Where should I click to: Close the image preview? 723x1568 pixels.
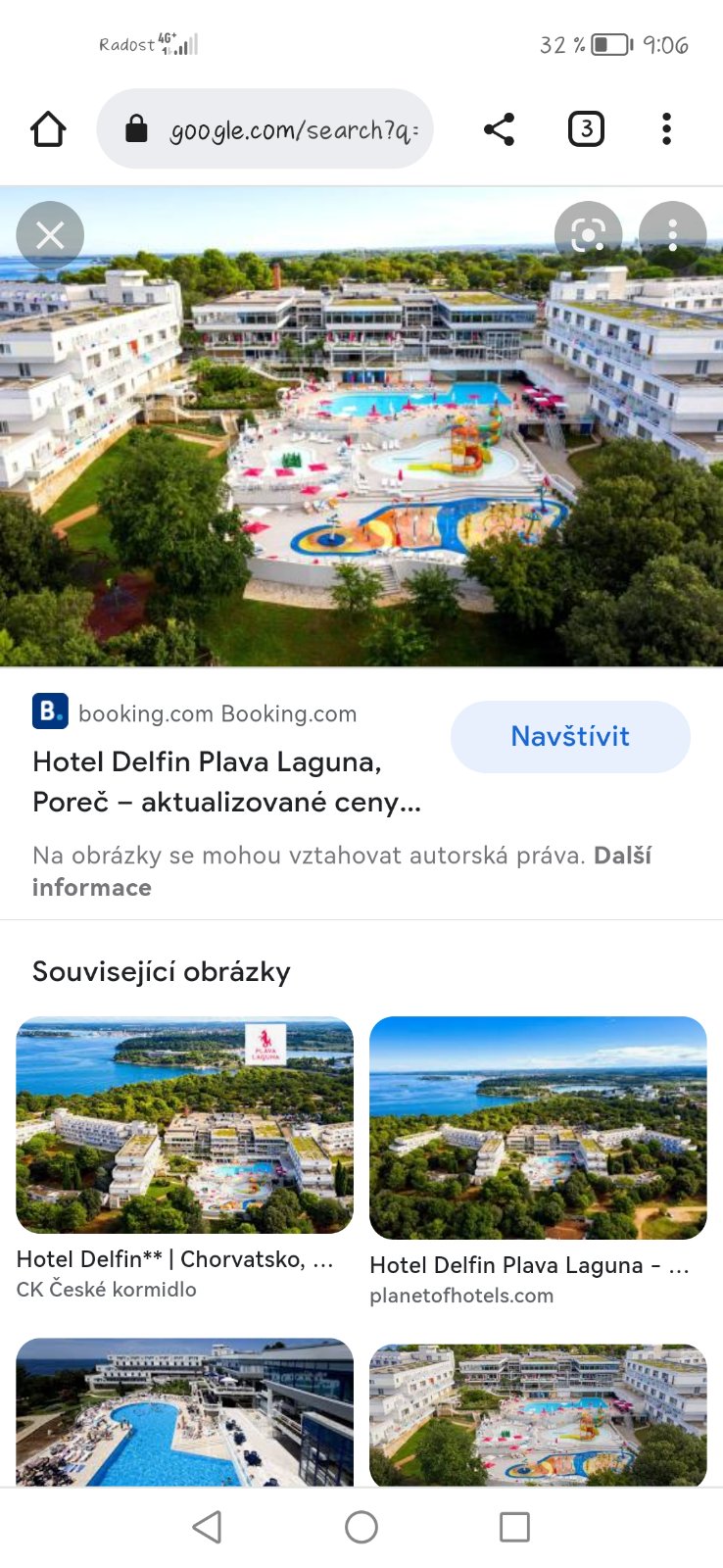(50, 235)
